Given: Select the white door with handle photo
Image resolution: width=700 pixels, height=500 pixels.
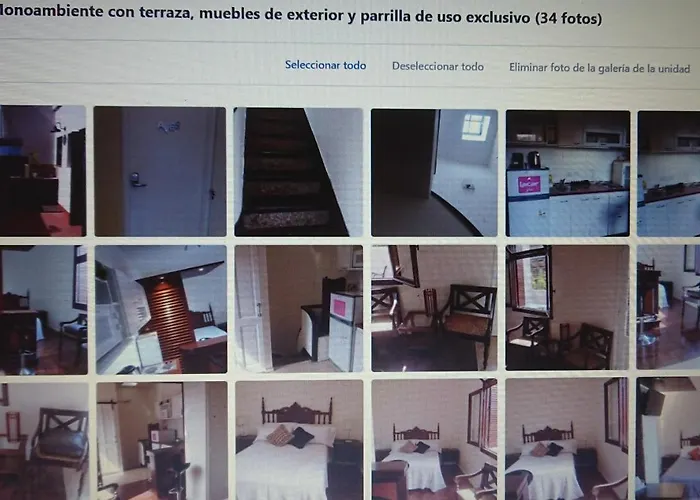Looking at the screenshot, I should [x=160, y=171].
